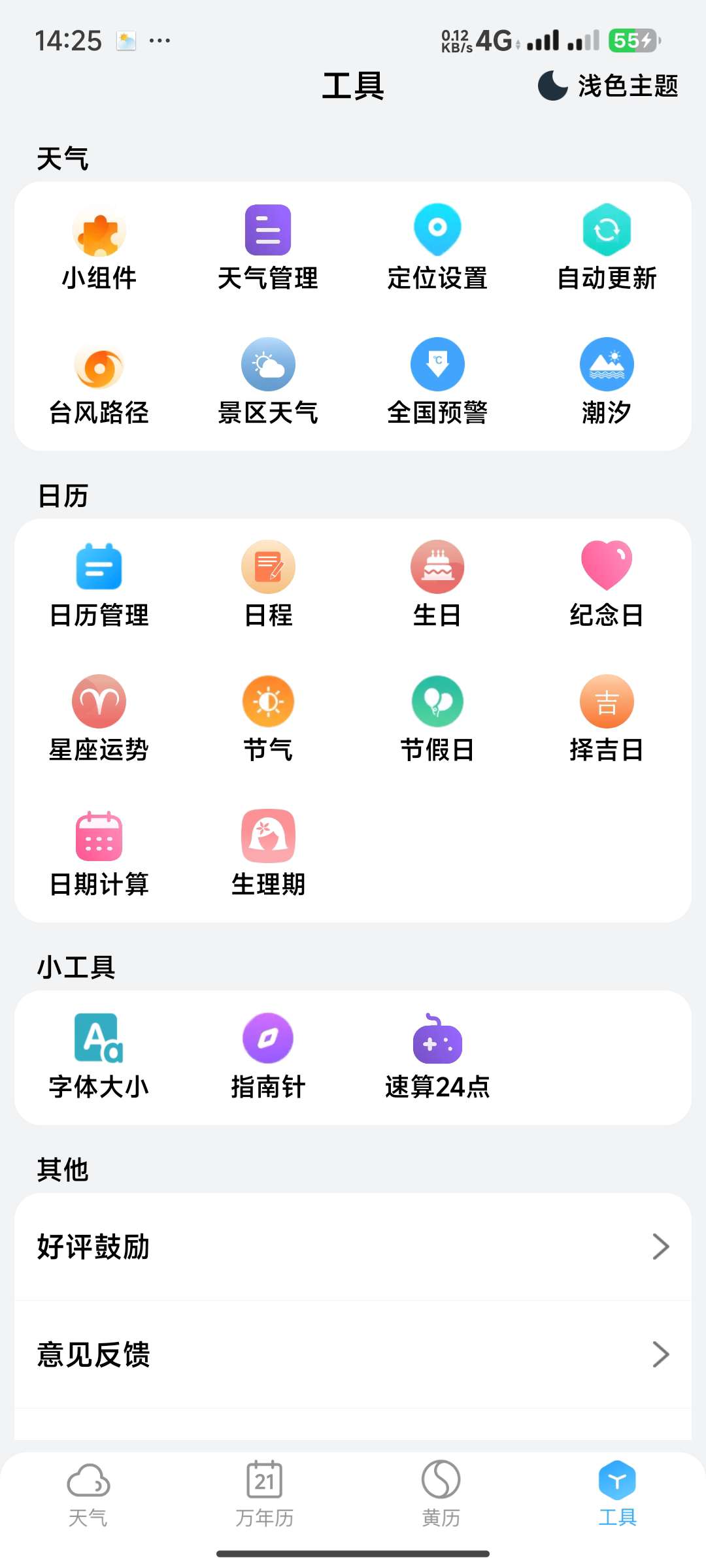The image size is (706, 1568).
Task: Open the 择吉日 lucky day picker
Action: tap(607, 720)
